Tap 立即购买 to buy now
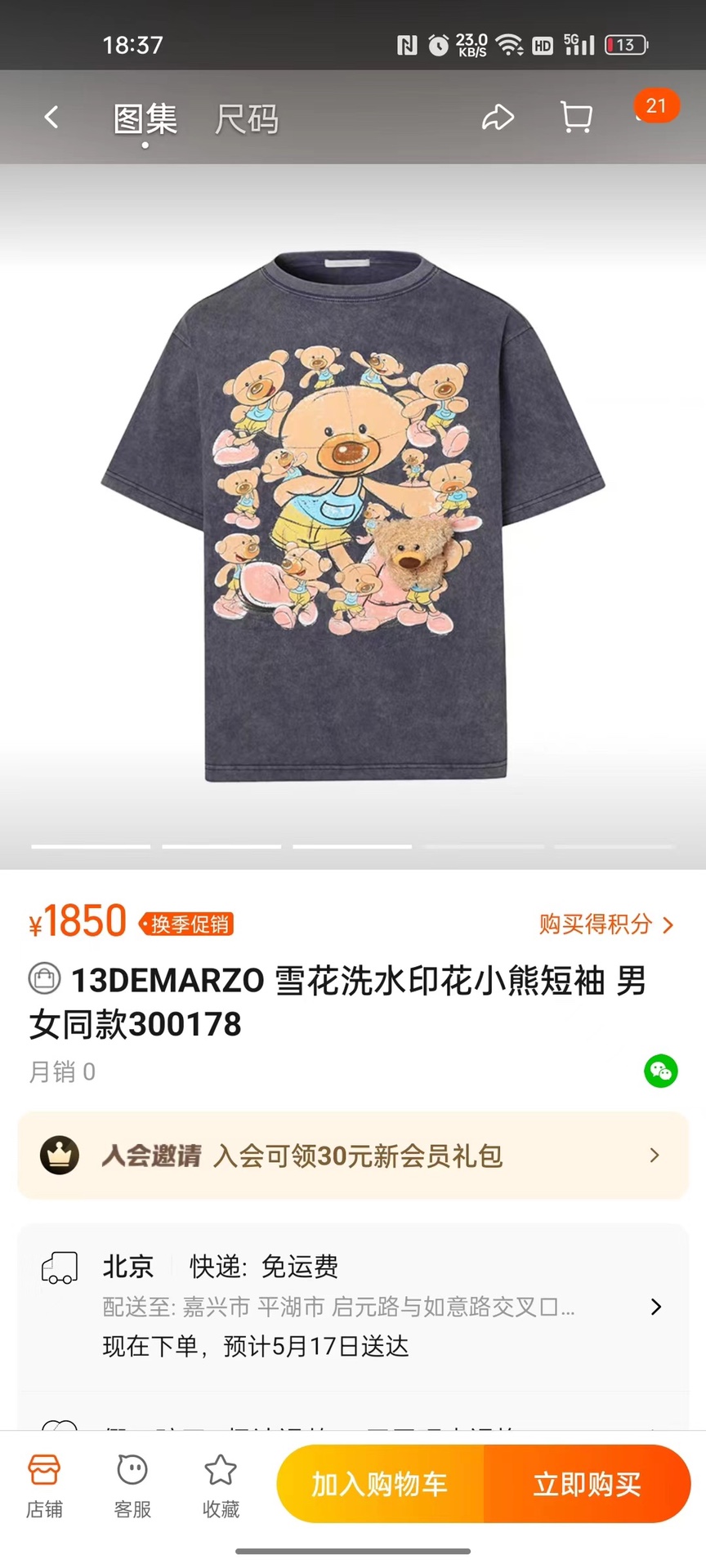Viewport: 706px width, 1568px height. pyautogui.click(x=587, y=1484)
